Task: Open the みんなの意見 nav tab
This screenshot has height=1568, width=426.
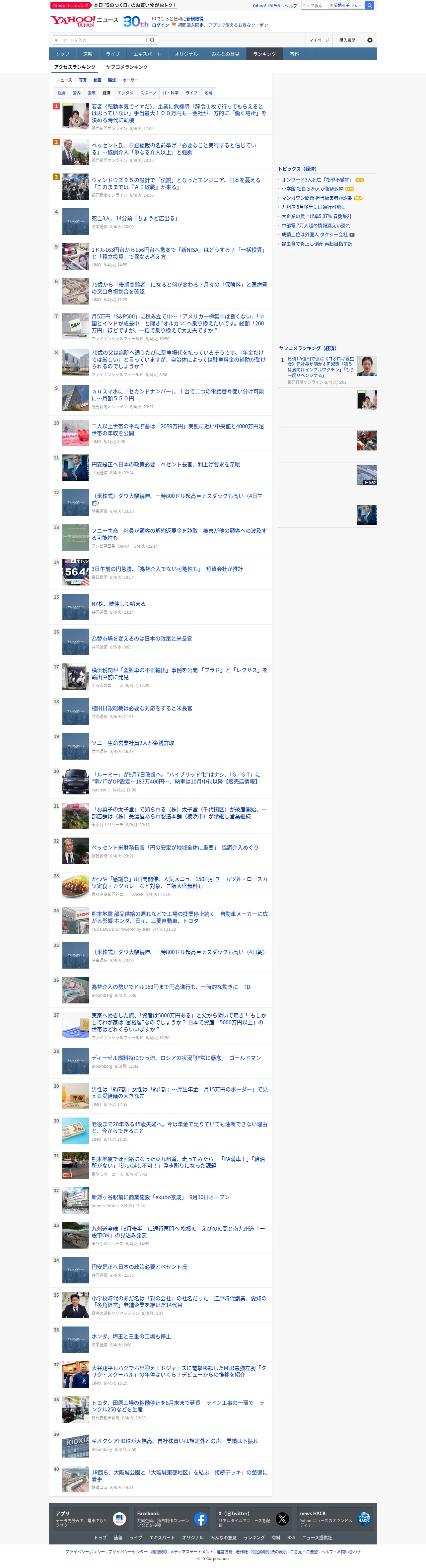Action: (225, 54)
